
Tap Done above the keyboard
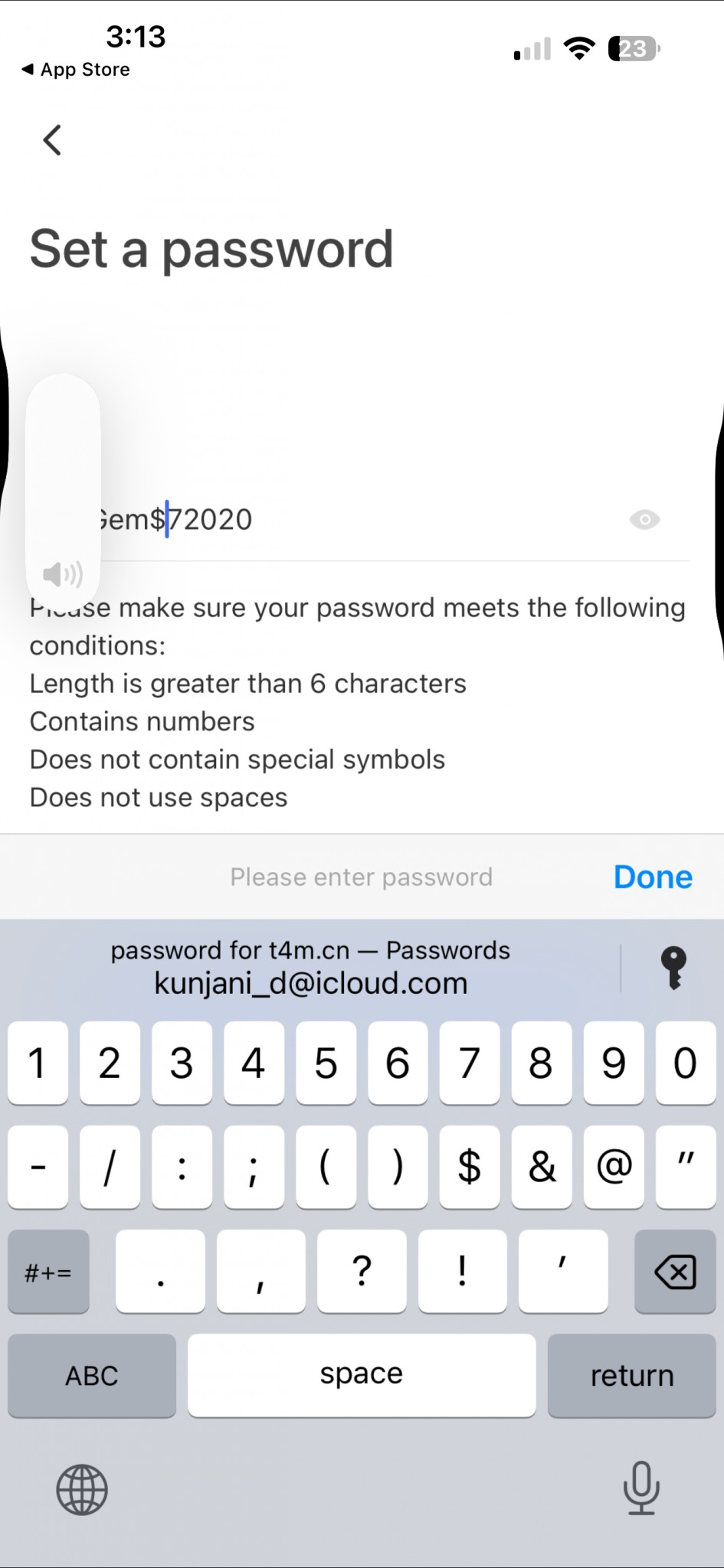(x=653, y=877)
